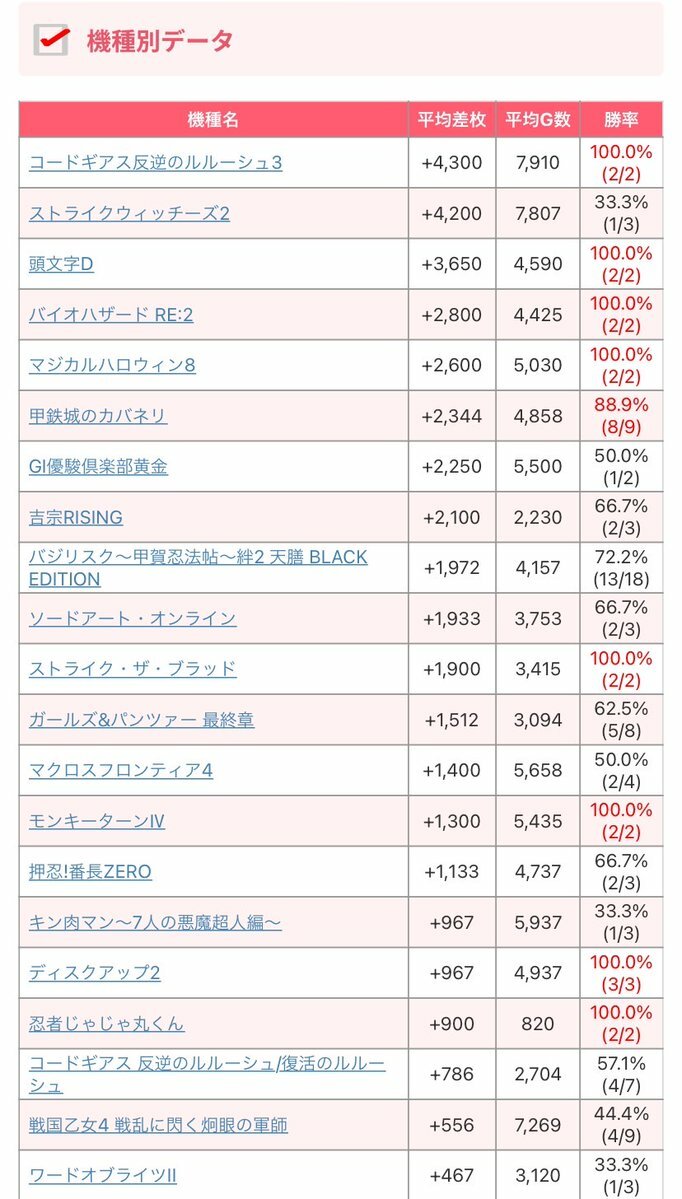This screenshot has height=1199, width=682.
Task: Open ストライク・ザ・ブラッド link
Action: [132, 669]
